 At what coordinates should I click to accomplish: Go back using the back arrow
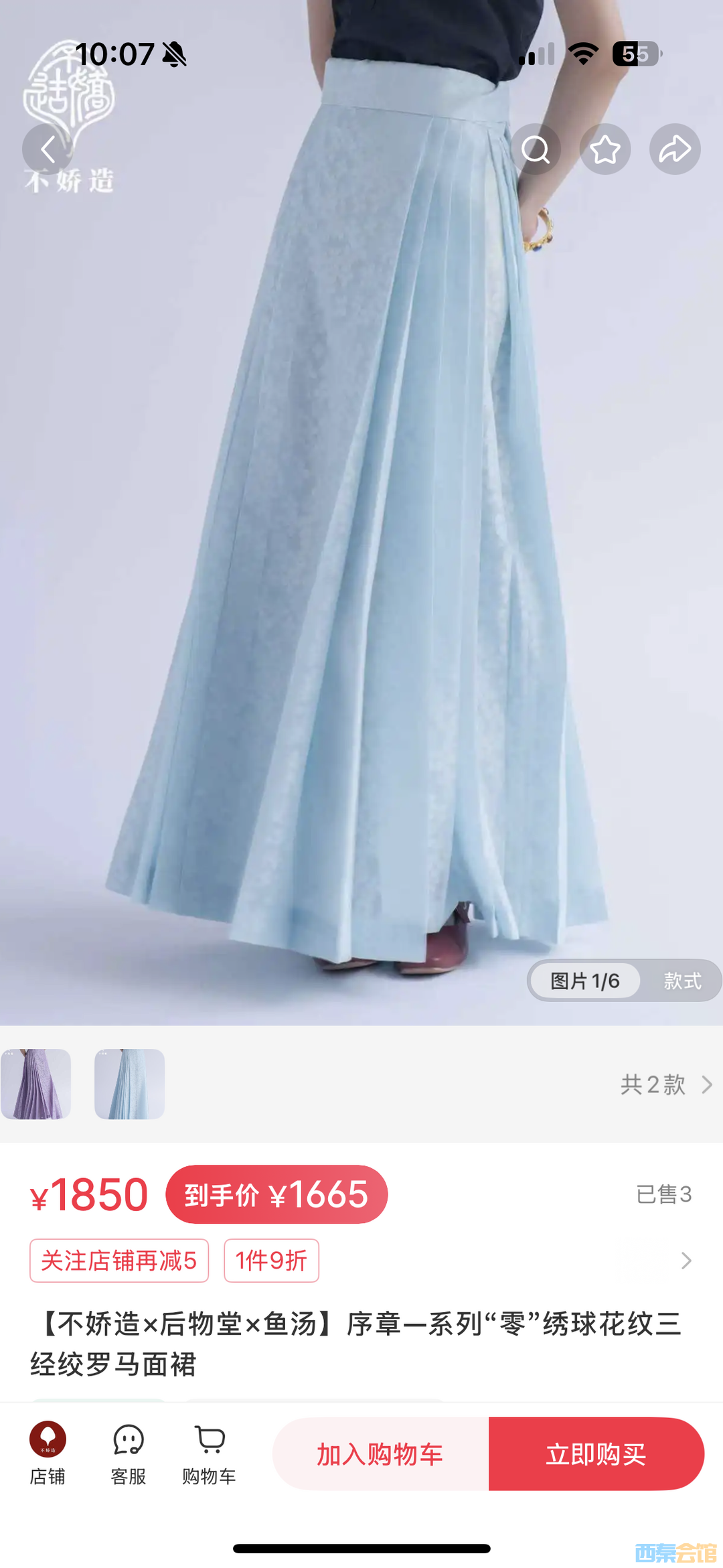tap(48, 149)
